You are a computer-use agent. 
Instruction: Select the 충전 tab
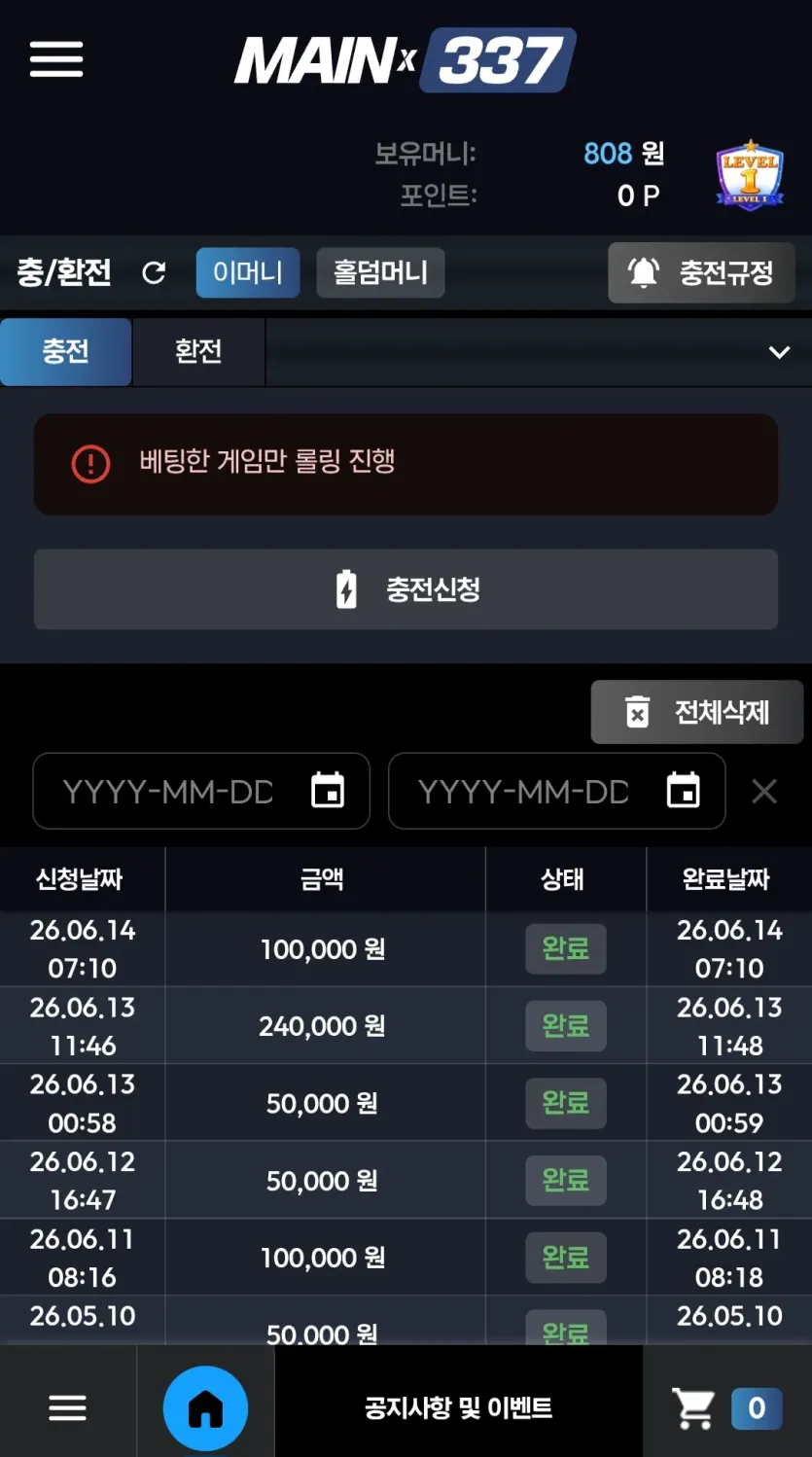(65, 351)
